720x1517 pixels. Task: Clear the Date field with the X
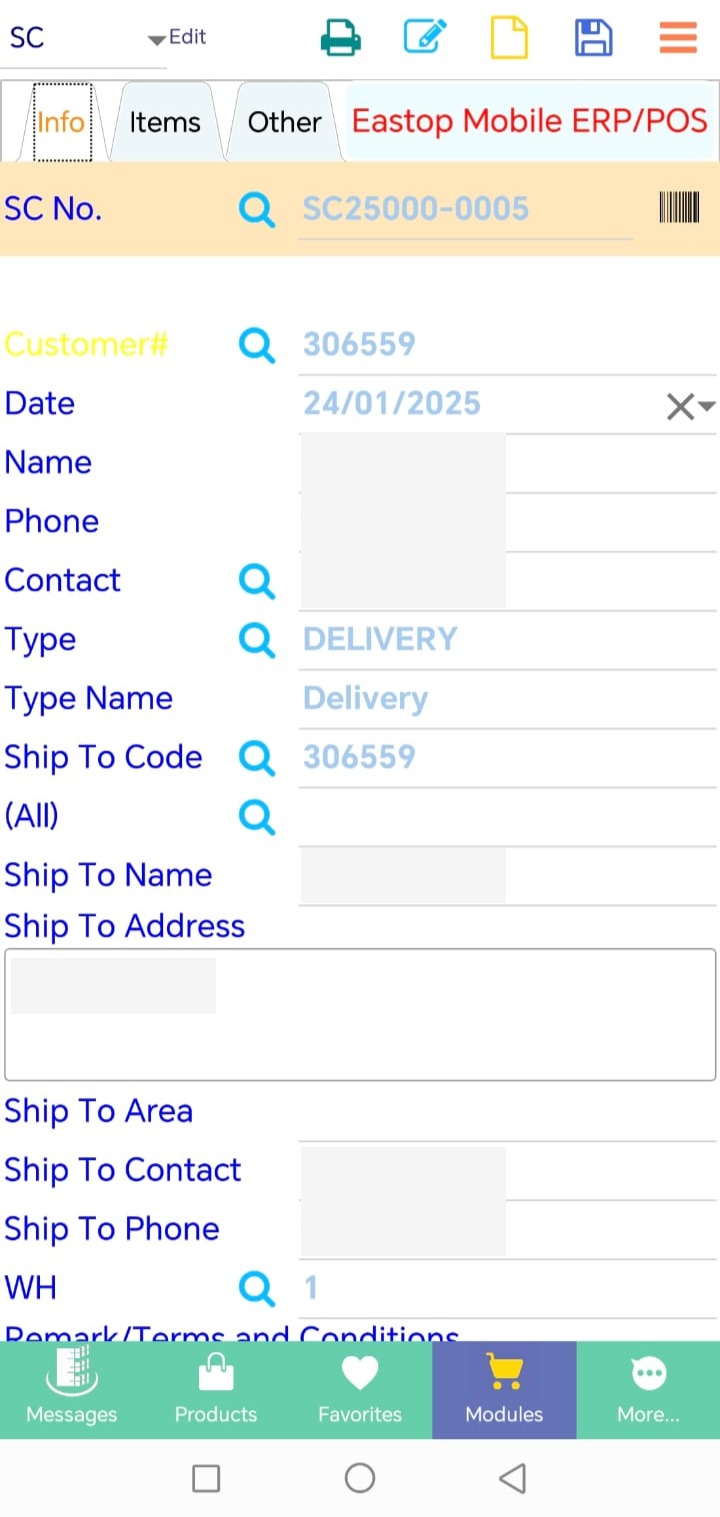tap(680, 405)
